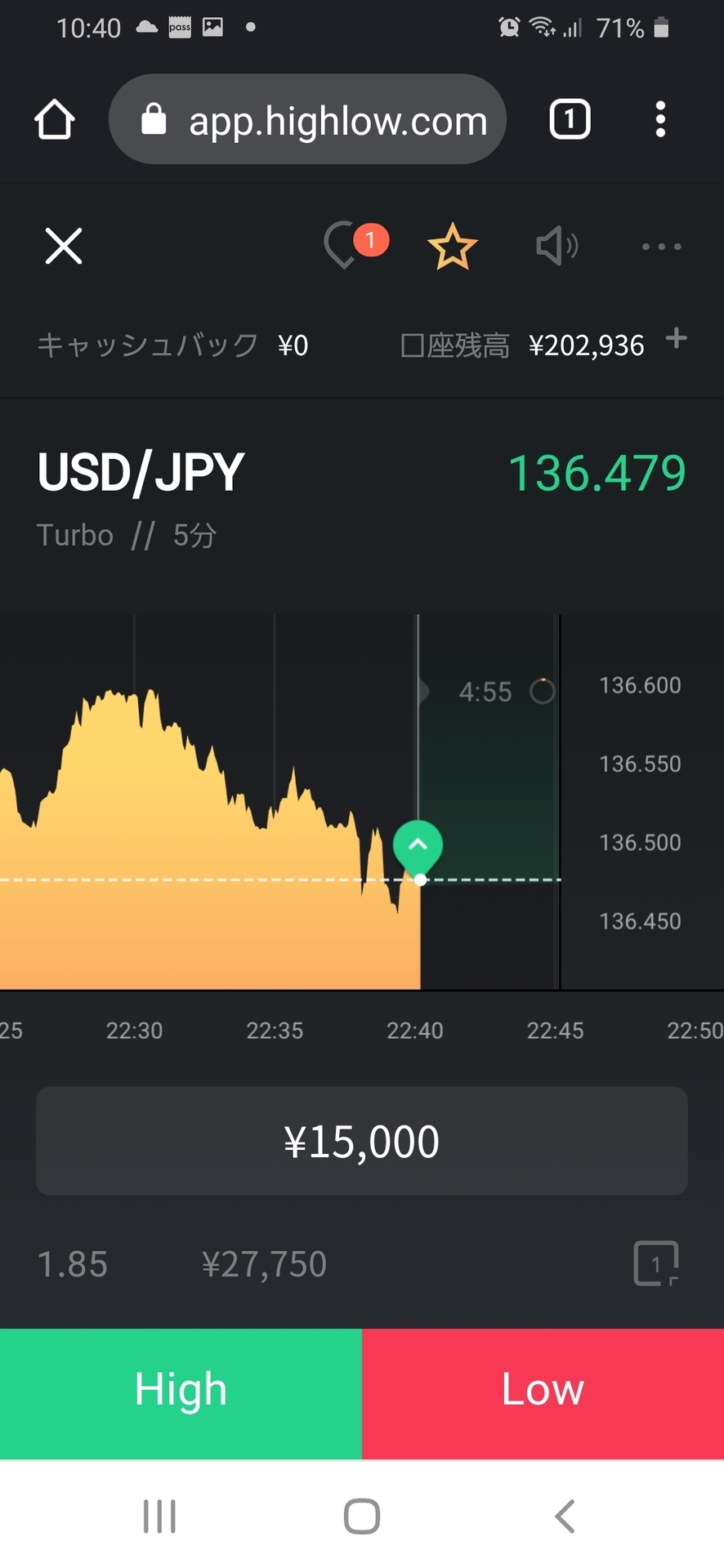Toggle the one-click trade icon
The height and width of the screenshot is (1568, 724).
coord(656,1263)
